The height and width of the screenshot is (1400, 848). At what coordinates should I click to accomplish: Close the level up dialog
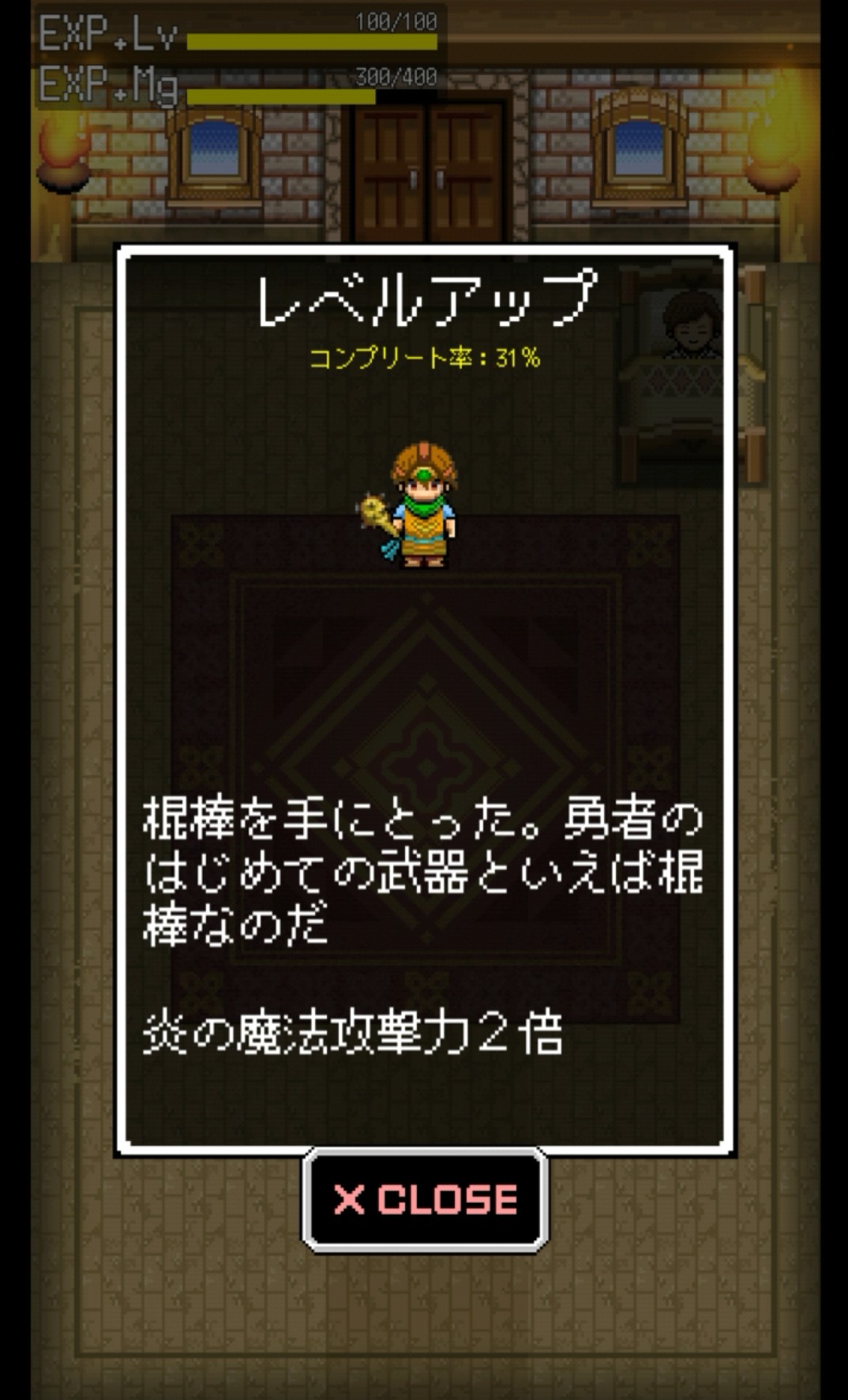coord(425,1199)
